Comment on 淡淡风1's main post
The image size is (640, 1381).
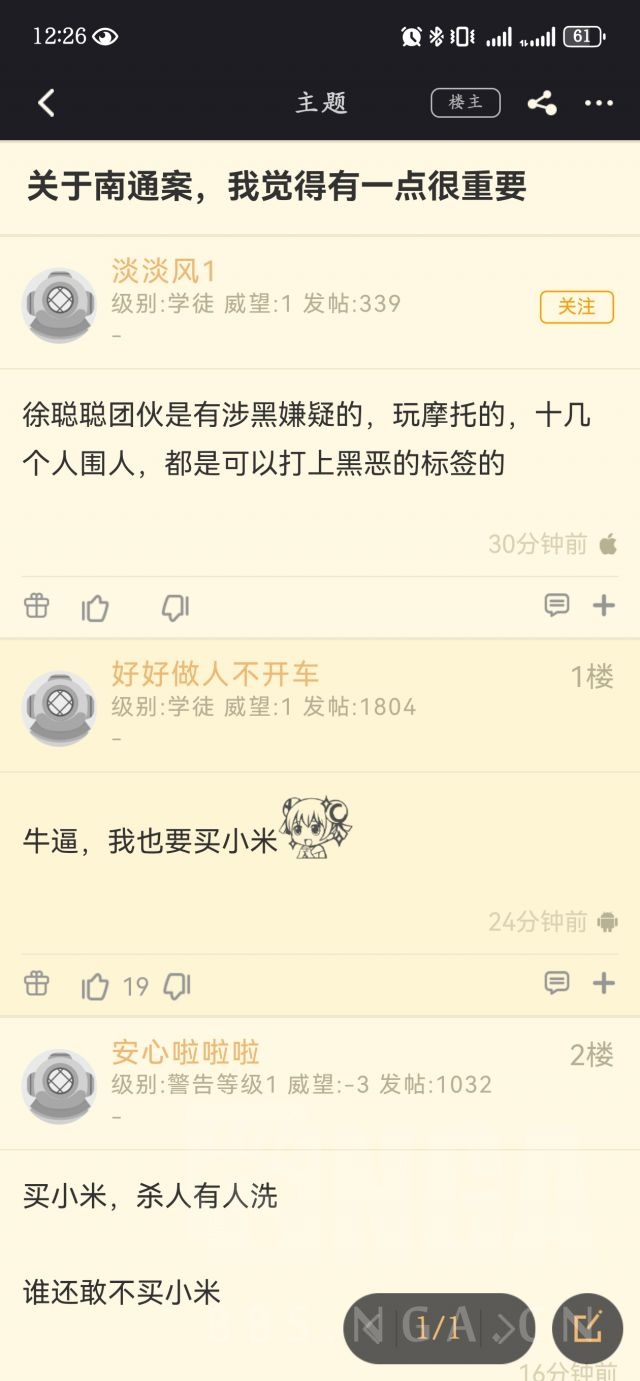tap(557, 605)
